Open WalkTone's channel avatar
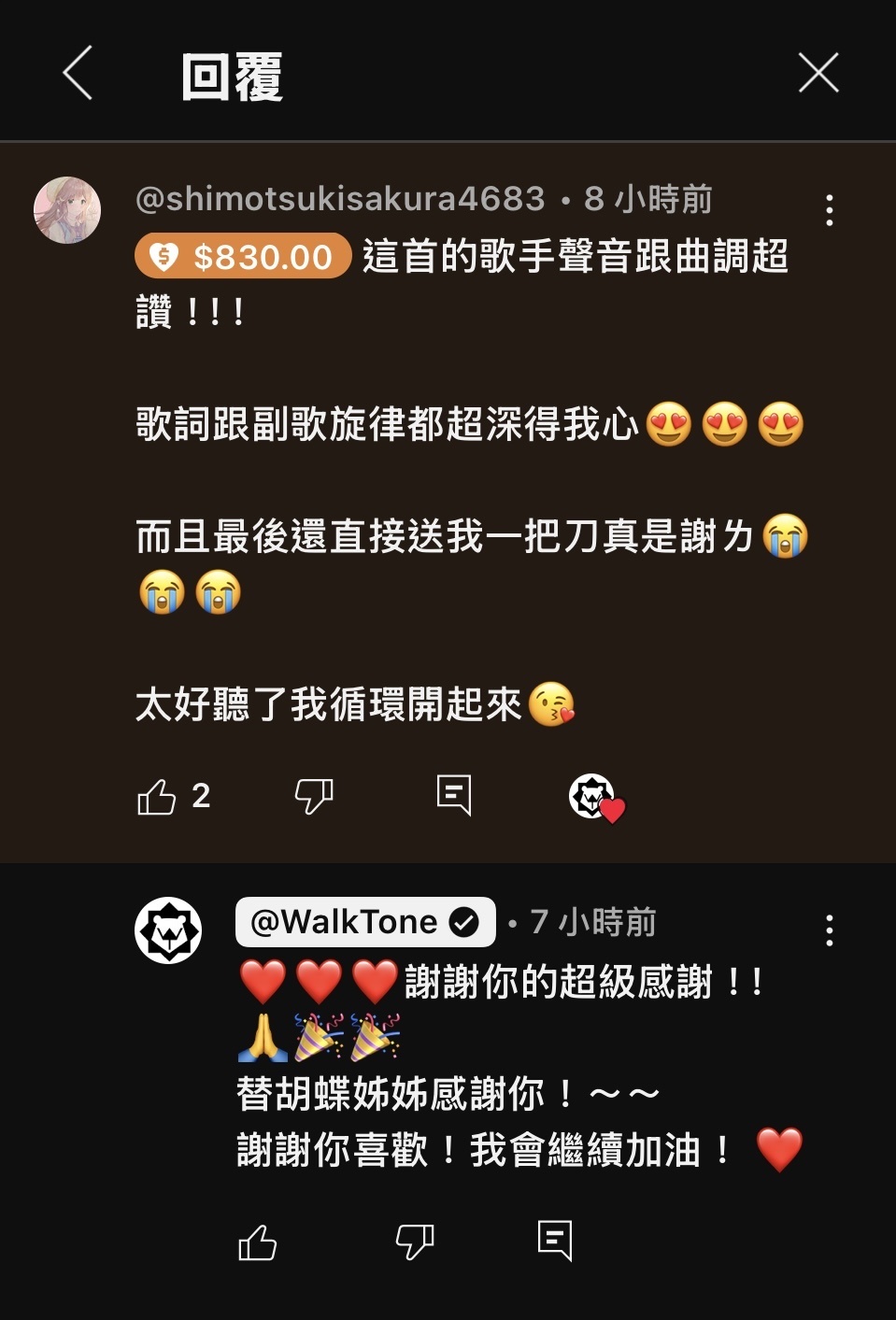 pos(168,930)
